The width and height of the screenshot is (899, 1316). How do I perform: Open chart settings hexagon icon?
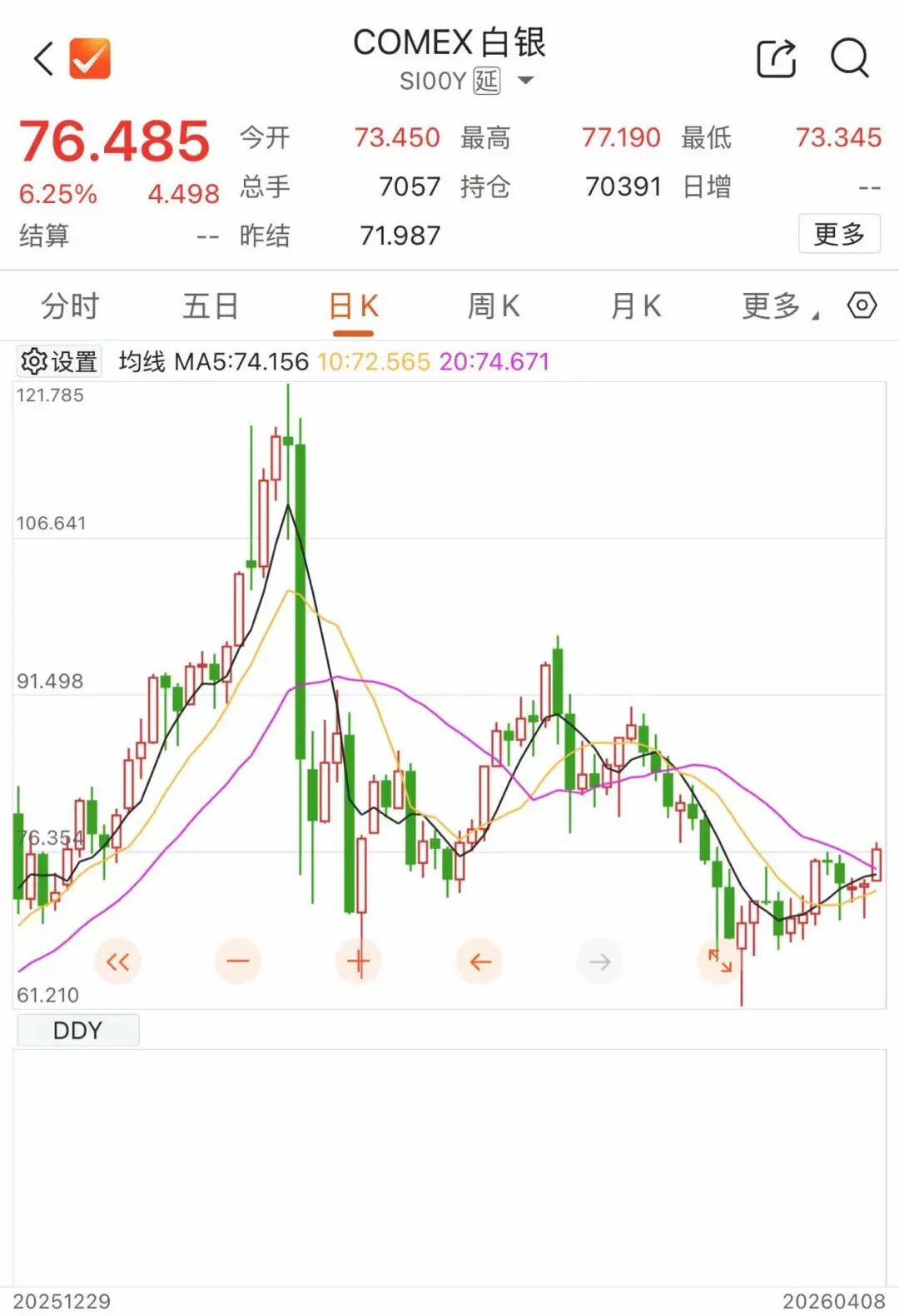(x=862, y=305)
